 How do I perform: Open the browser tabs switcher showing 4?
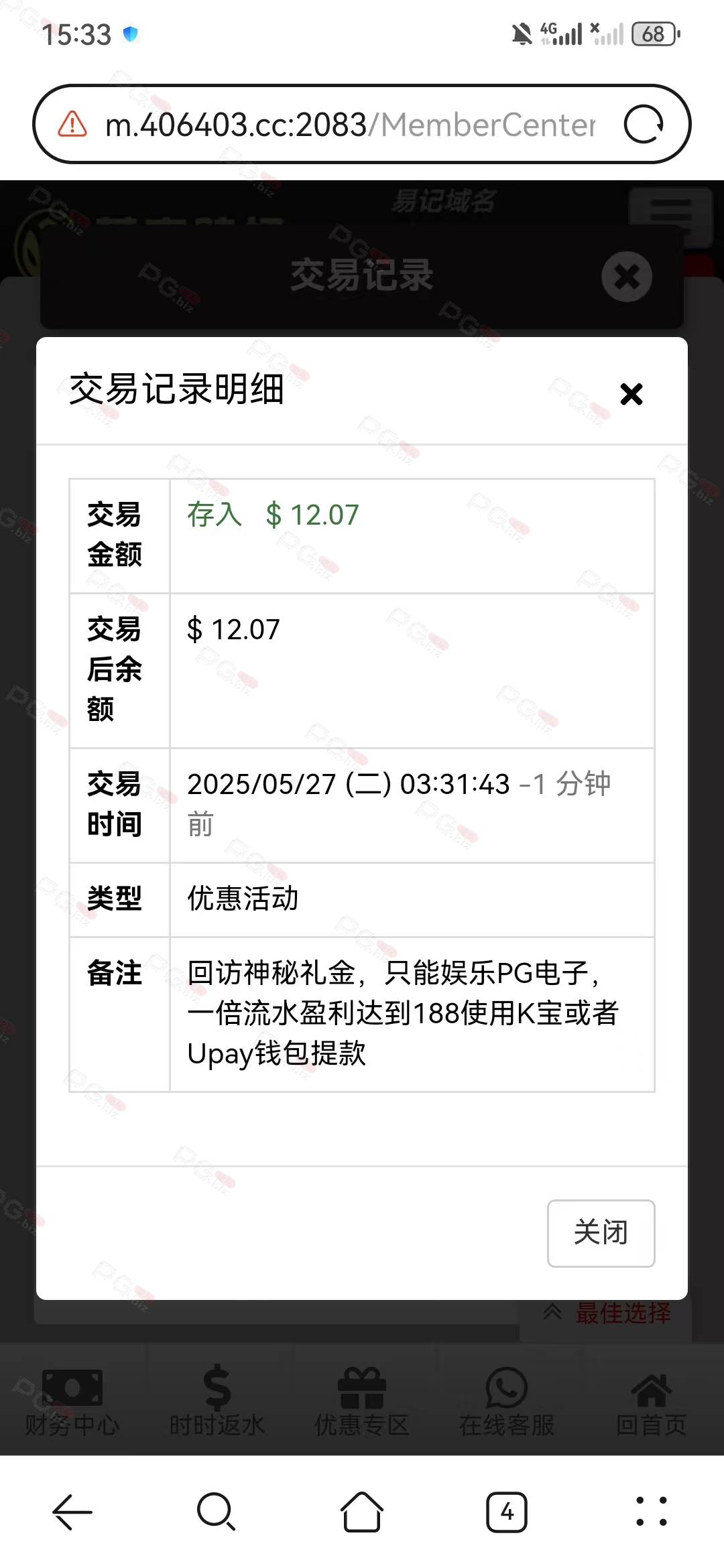pyautogui.click(x=507, y=1512)
